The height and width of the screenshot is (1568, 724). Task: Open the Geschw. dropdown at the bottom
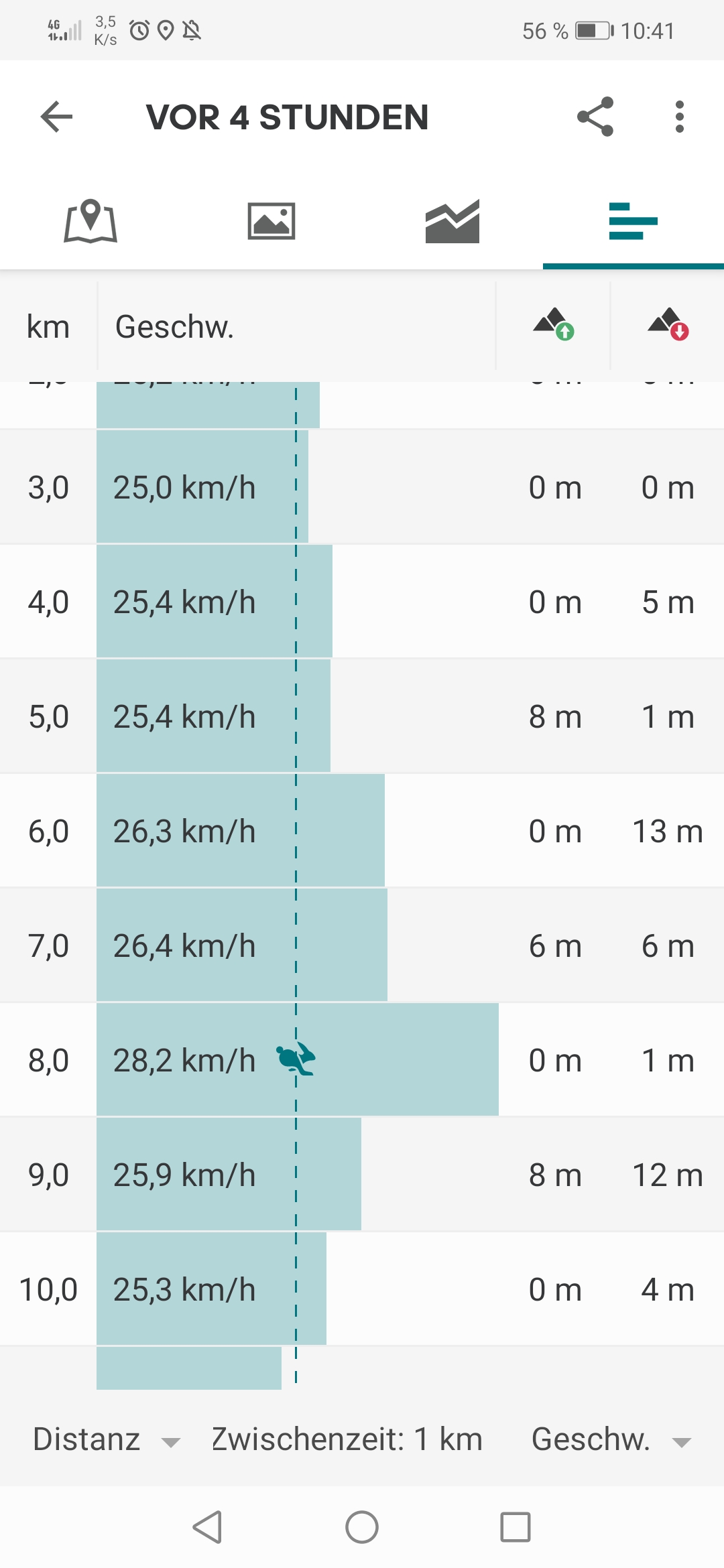tap(611, 1440)
